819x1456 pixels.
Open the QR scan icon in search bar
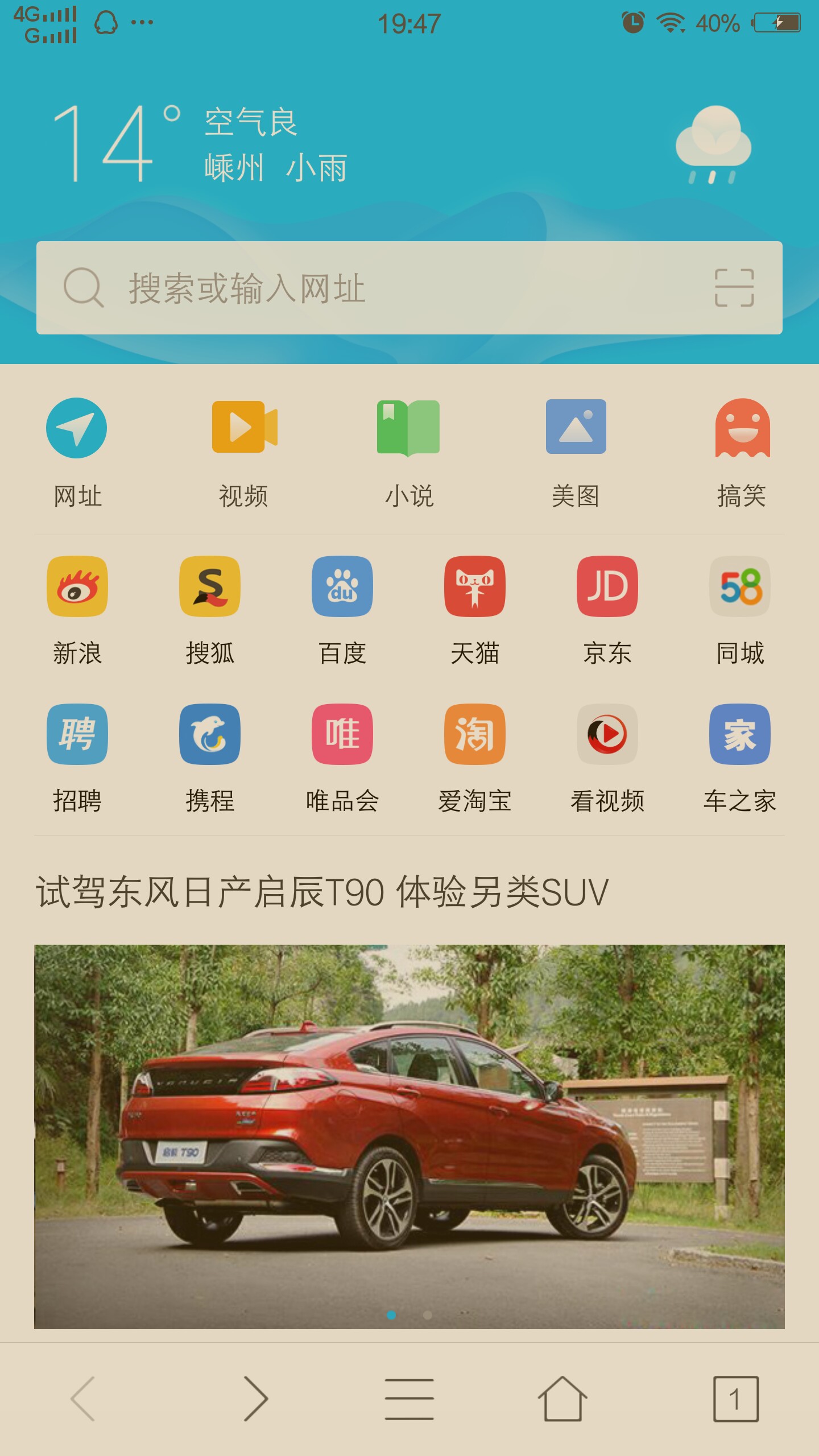[734, 288]
